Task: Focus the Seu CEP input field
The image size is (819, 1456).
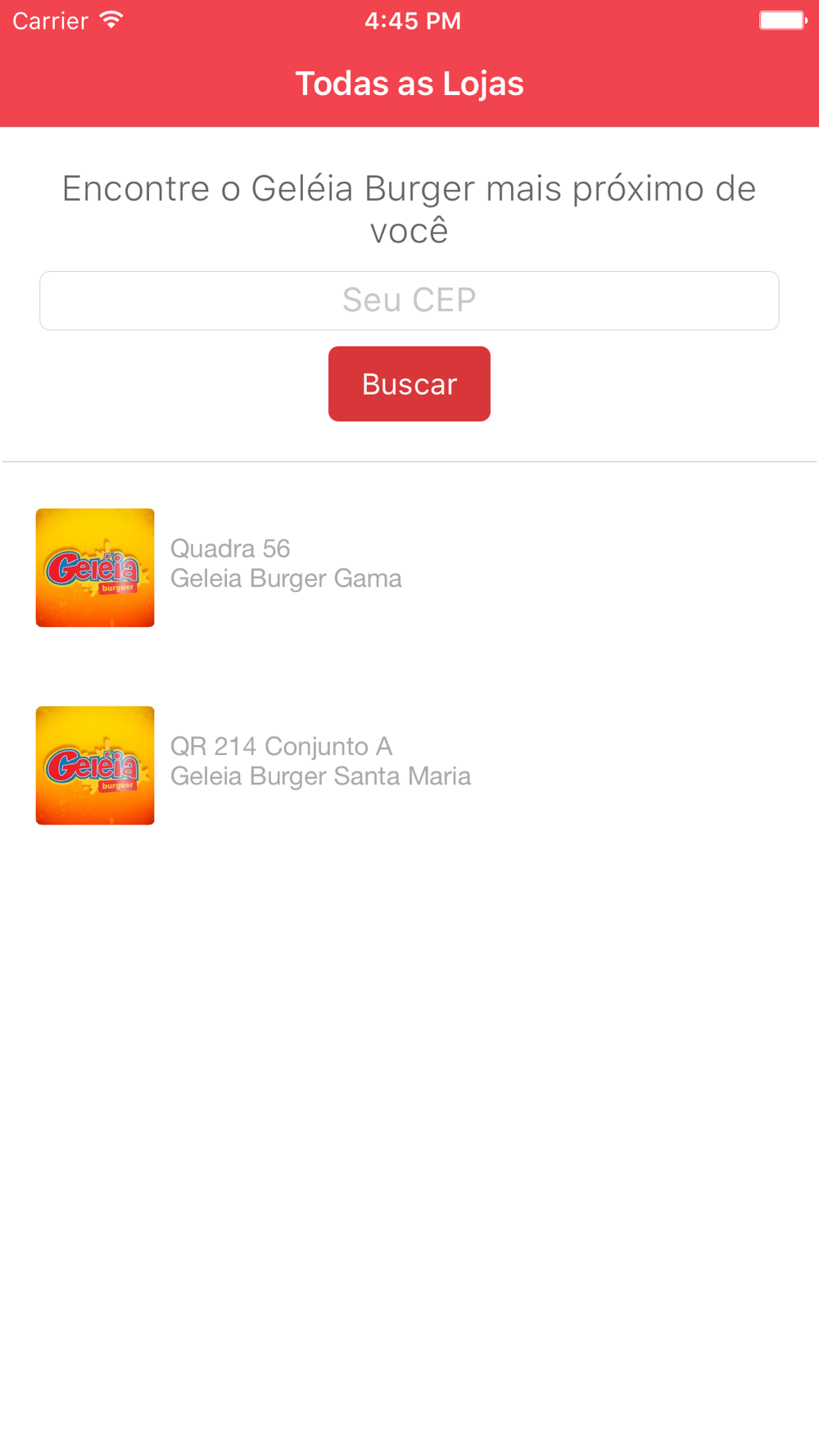Action: [x=409, y=301]
